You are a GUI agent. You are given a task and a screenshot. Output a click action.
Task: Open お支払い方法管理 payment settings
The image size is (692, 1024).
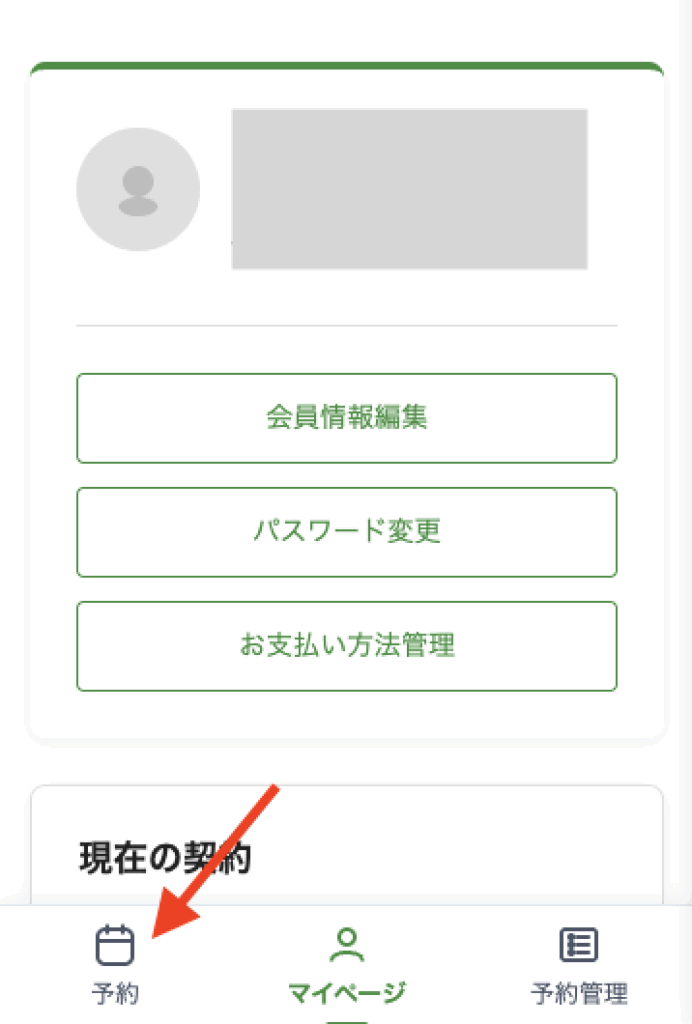click(x=346, y=646)
